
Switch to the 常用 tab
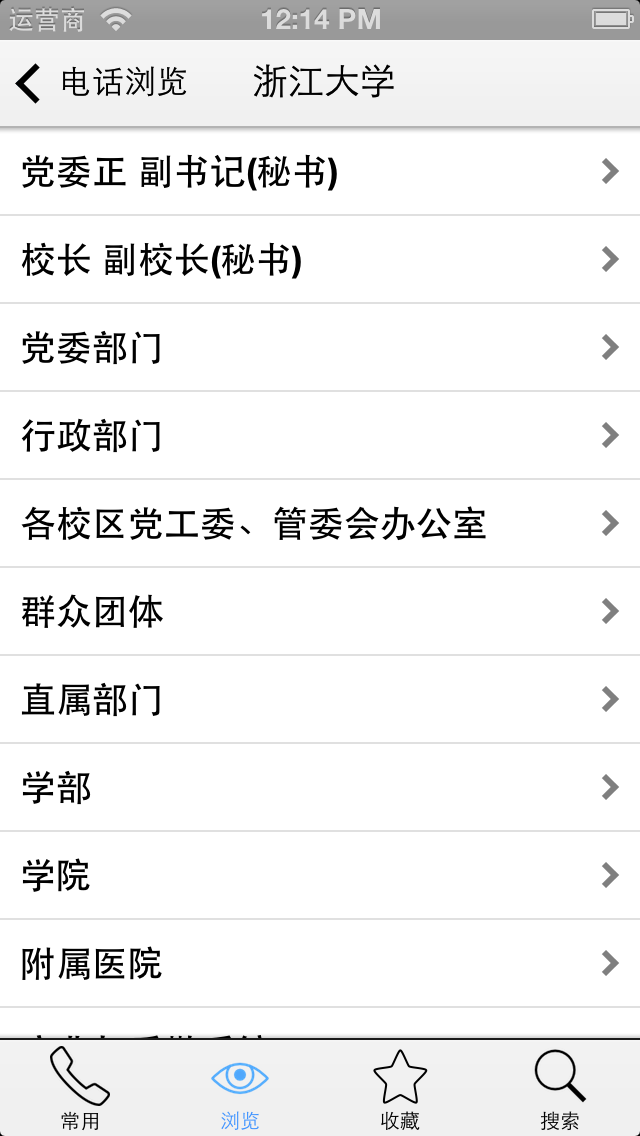pyautogui.click(x=80, y=1088)
